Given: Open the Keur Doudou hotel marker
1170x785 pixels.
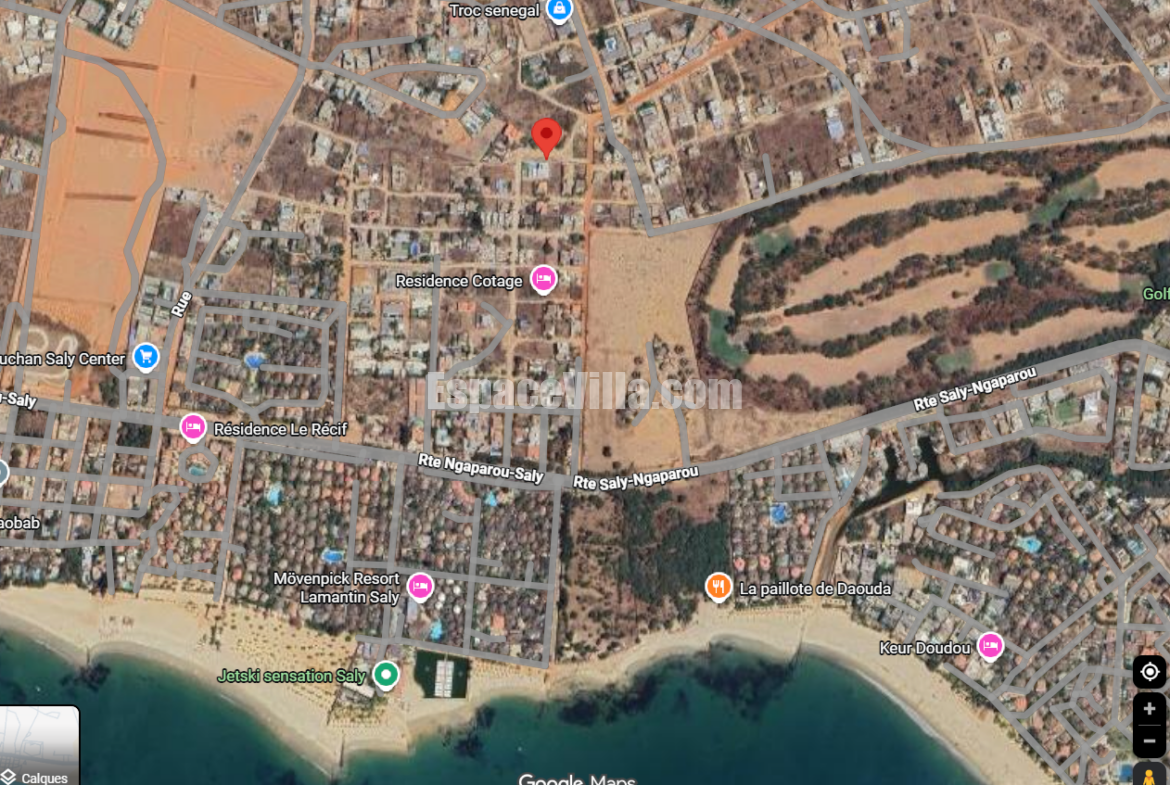Looking at the screenshot, I should point(990,646).
